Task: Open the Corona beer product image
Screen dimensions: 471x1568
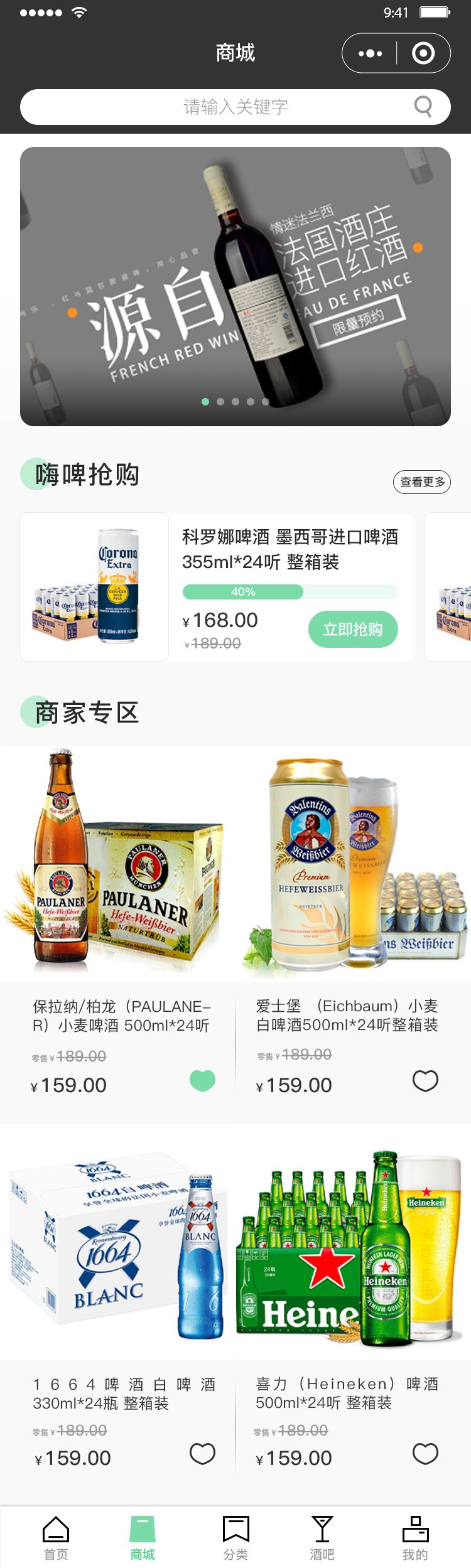Action: tap(94, 586)
